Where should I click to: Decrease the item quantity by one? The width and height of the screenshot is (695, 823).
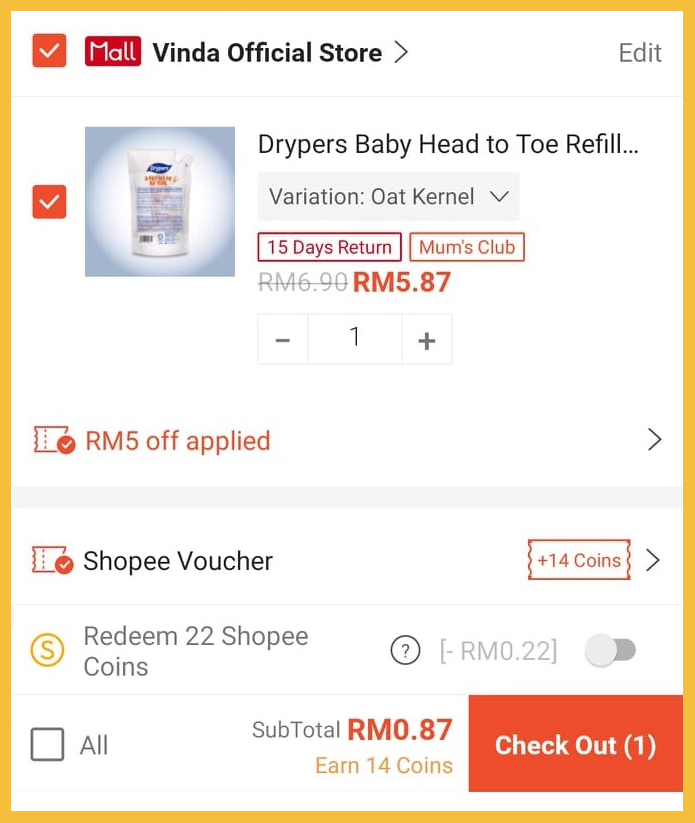[283, 340]
